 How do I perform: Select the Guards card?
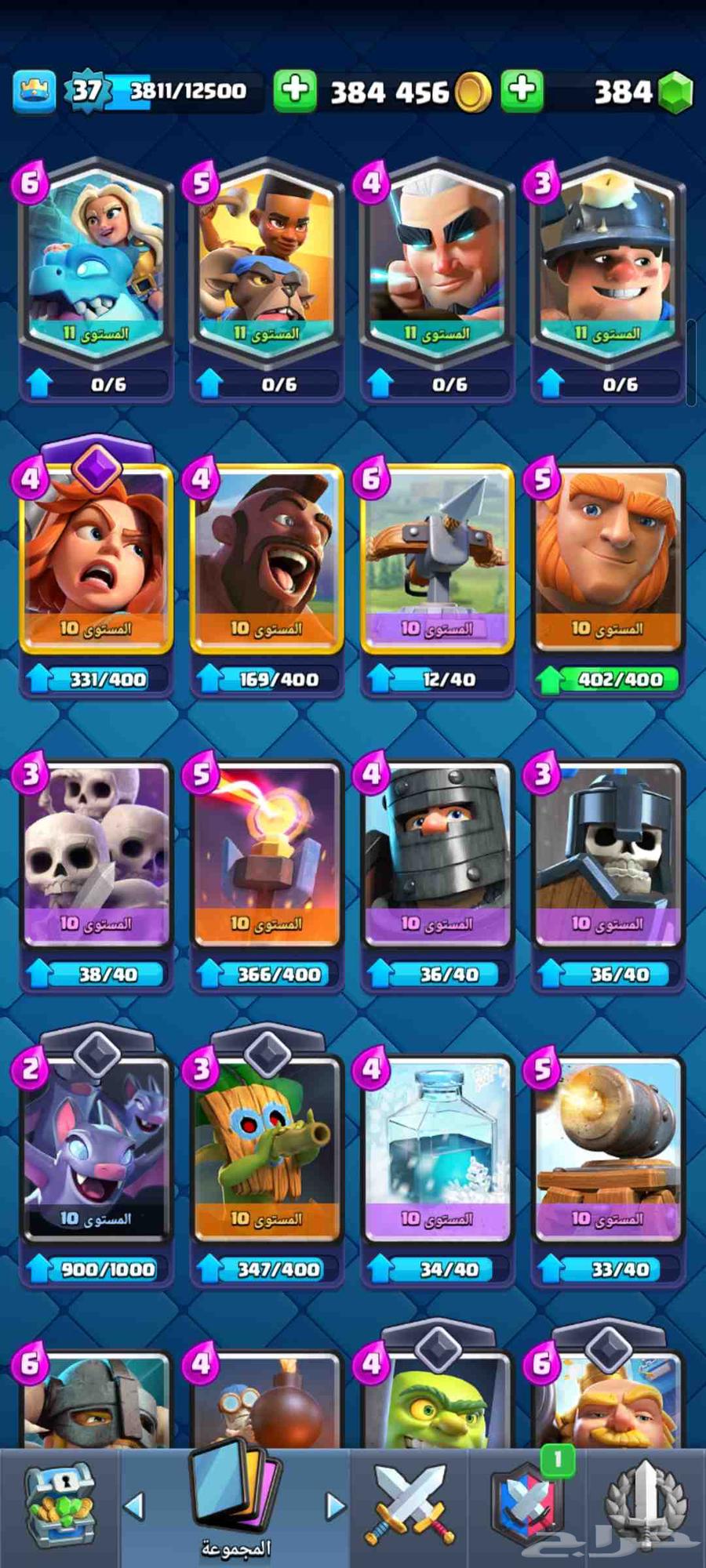coord(607,855)
